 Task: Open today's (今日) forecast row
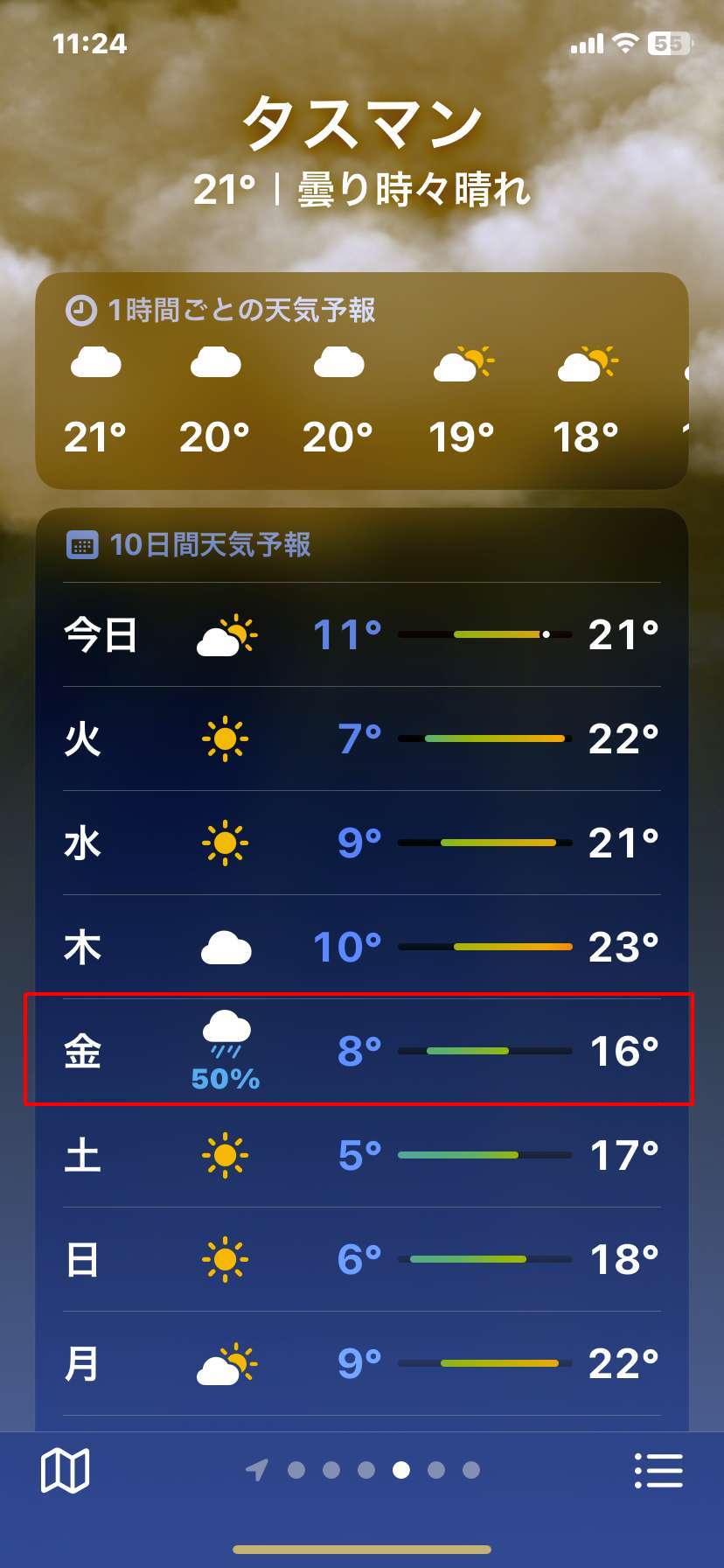point(362,634)
